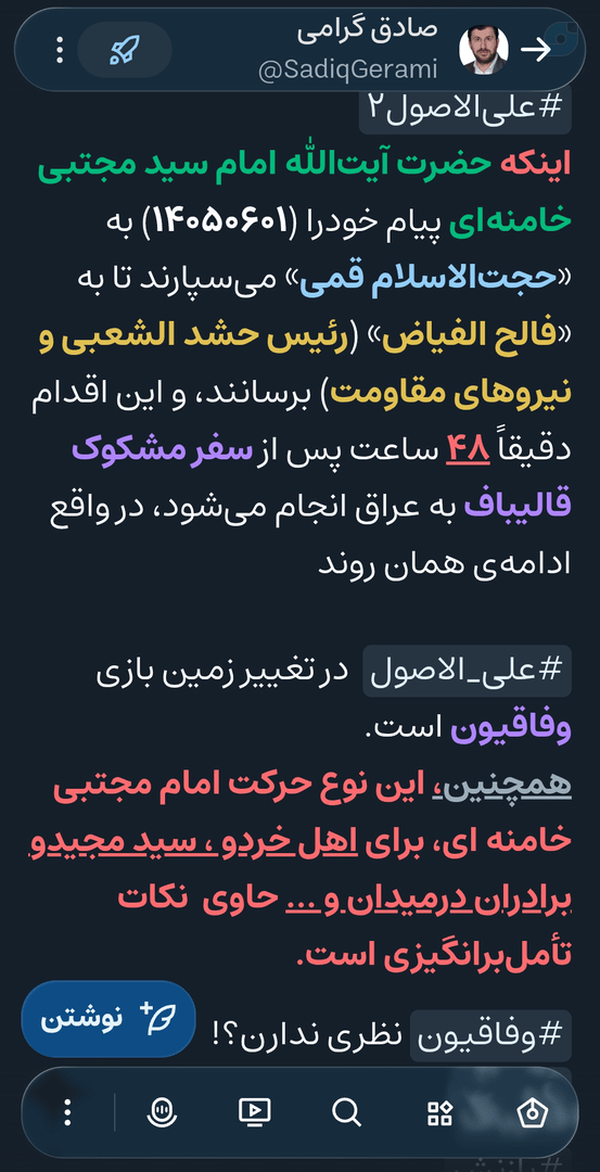Open hashtag #علی_الاصول

click(x=467, y=671)
